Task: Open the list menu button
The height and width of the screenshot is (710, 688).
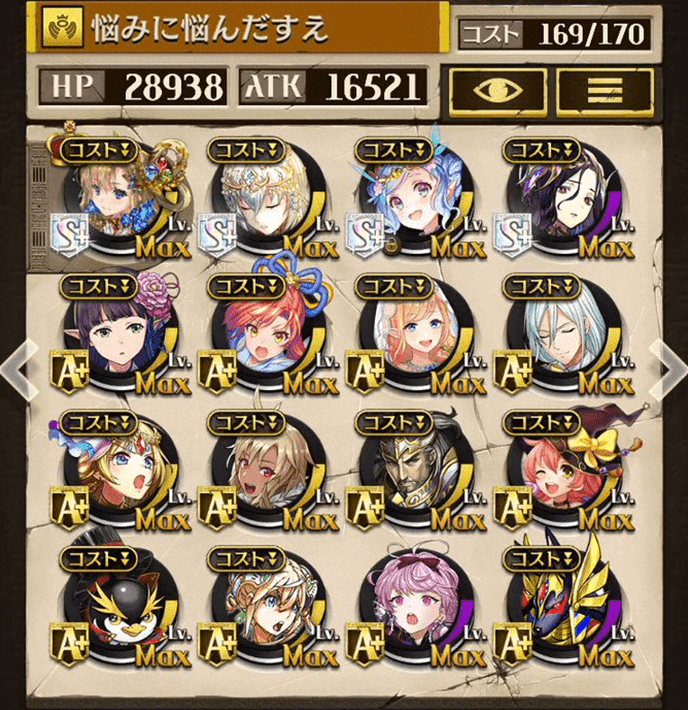Action: tap(604, 89)
